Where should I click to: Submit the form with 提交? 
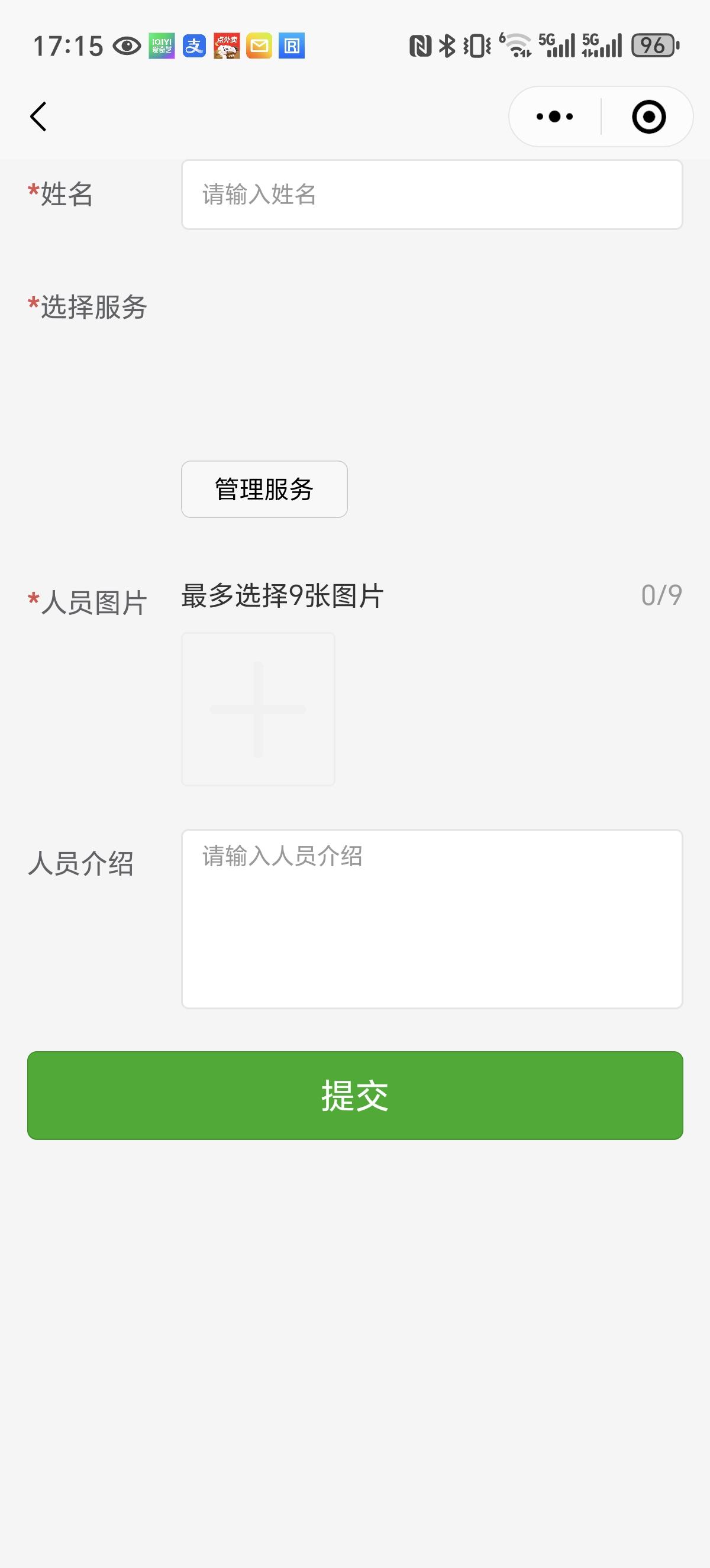pos(355,1095)
